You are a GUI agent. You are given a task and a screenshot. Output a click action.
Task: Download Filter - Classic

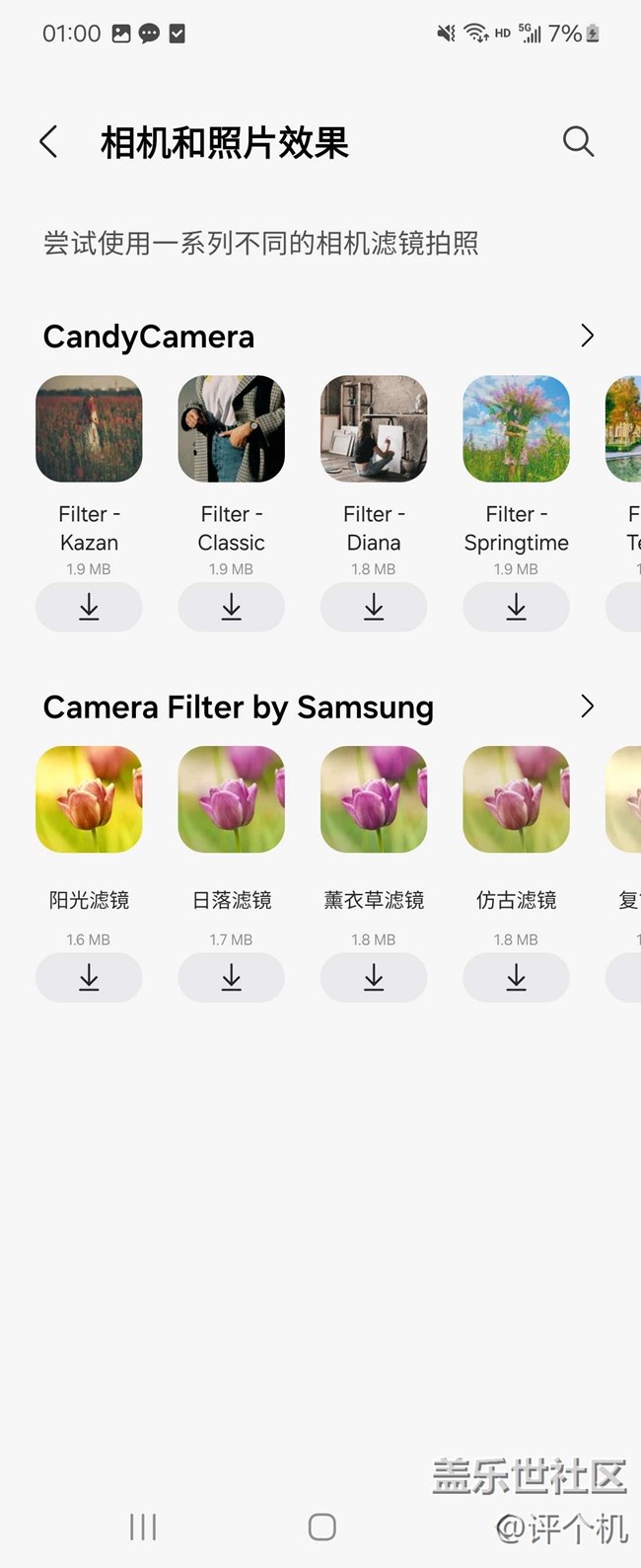(x=231, y=607)
